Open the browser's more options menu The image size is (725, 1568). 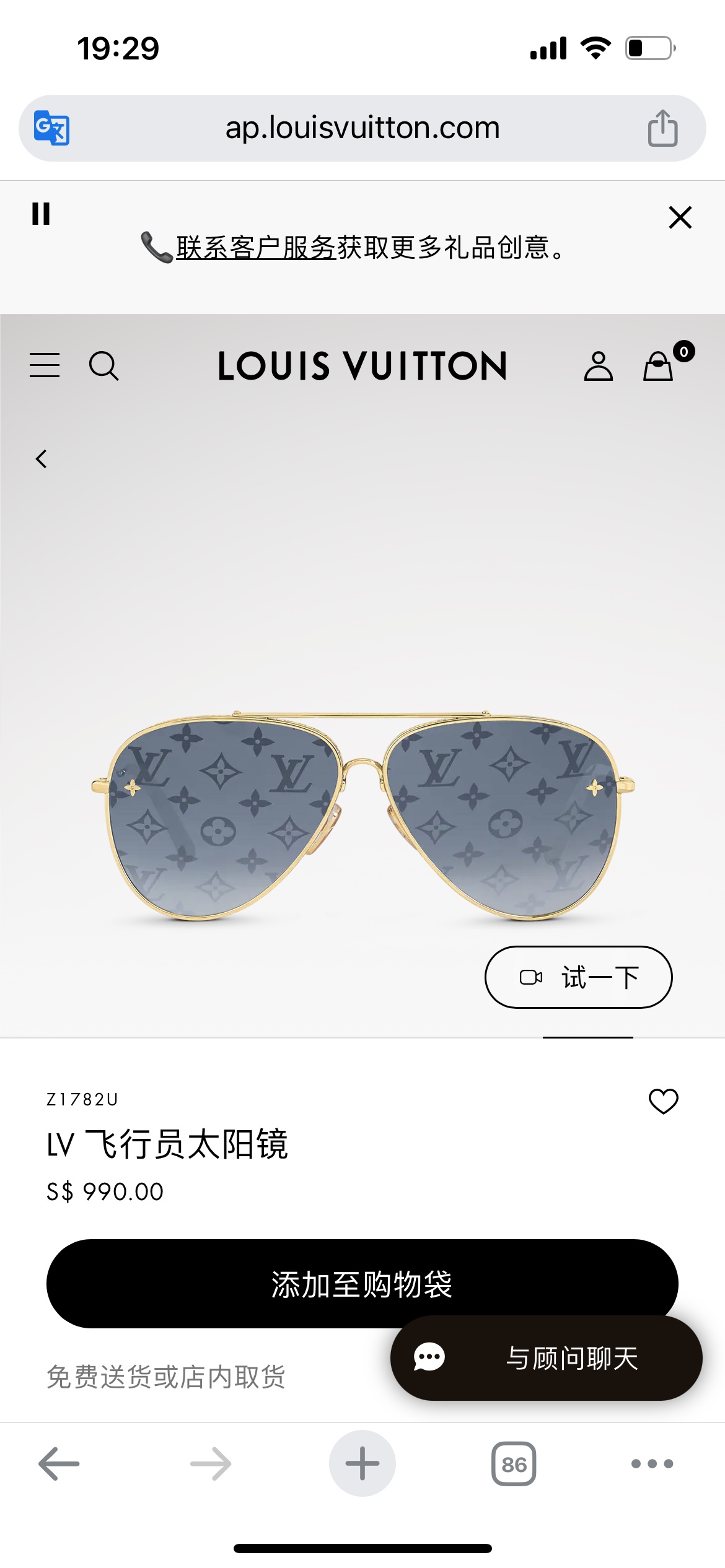point(652,1464)
